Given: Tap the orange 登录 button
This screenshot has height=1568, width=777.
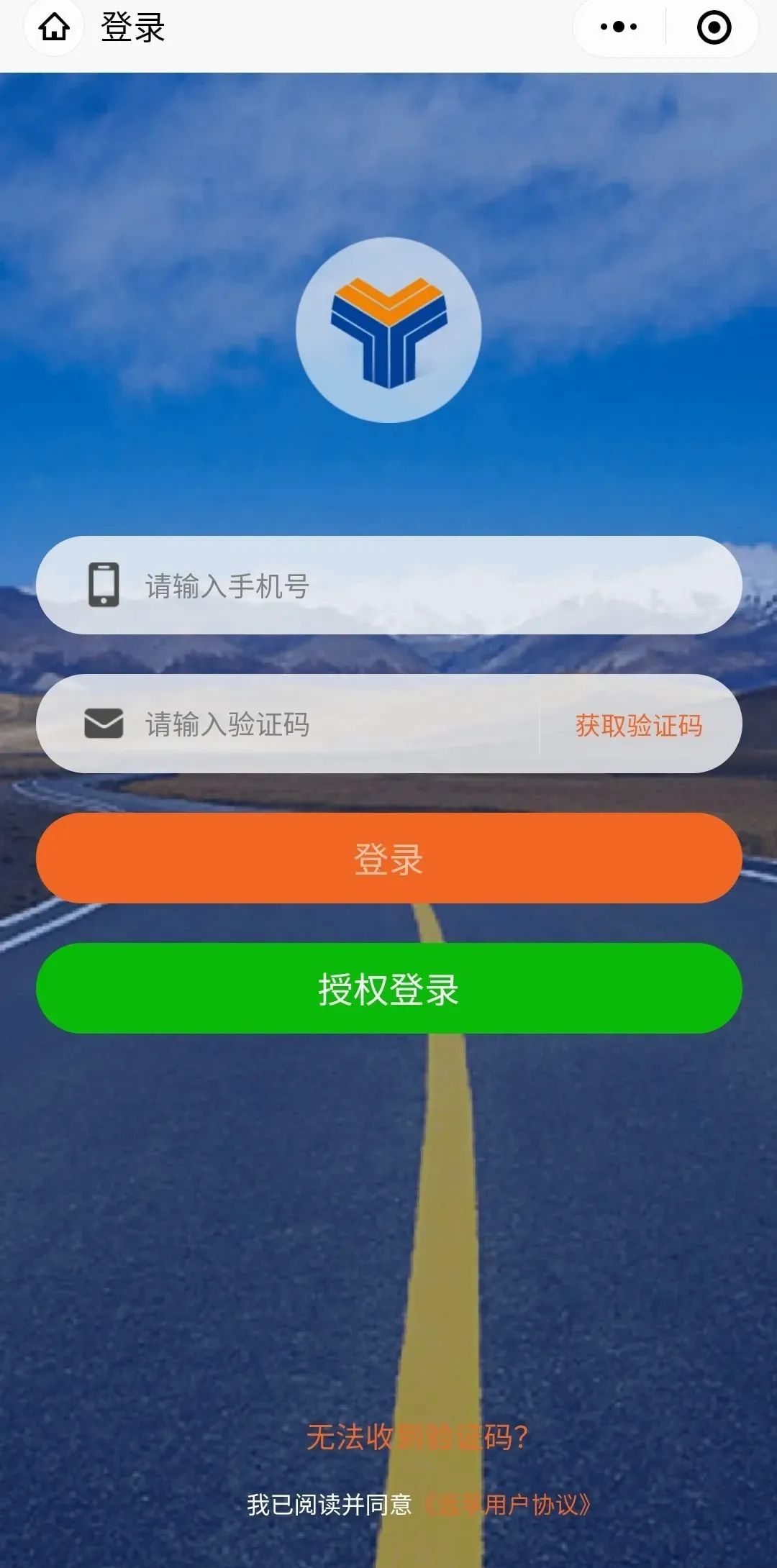Looking at the screenshot, I should pos(388,858).
